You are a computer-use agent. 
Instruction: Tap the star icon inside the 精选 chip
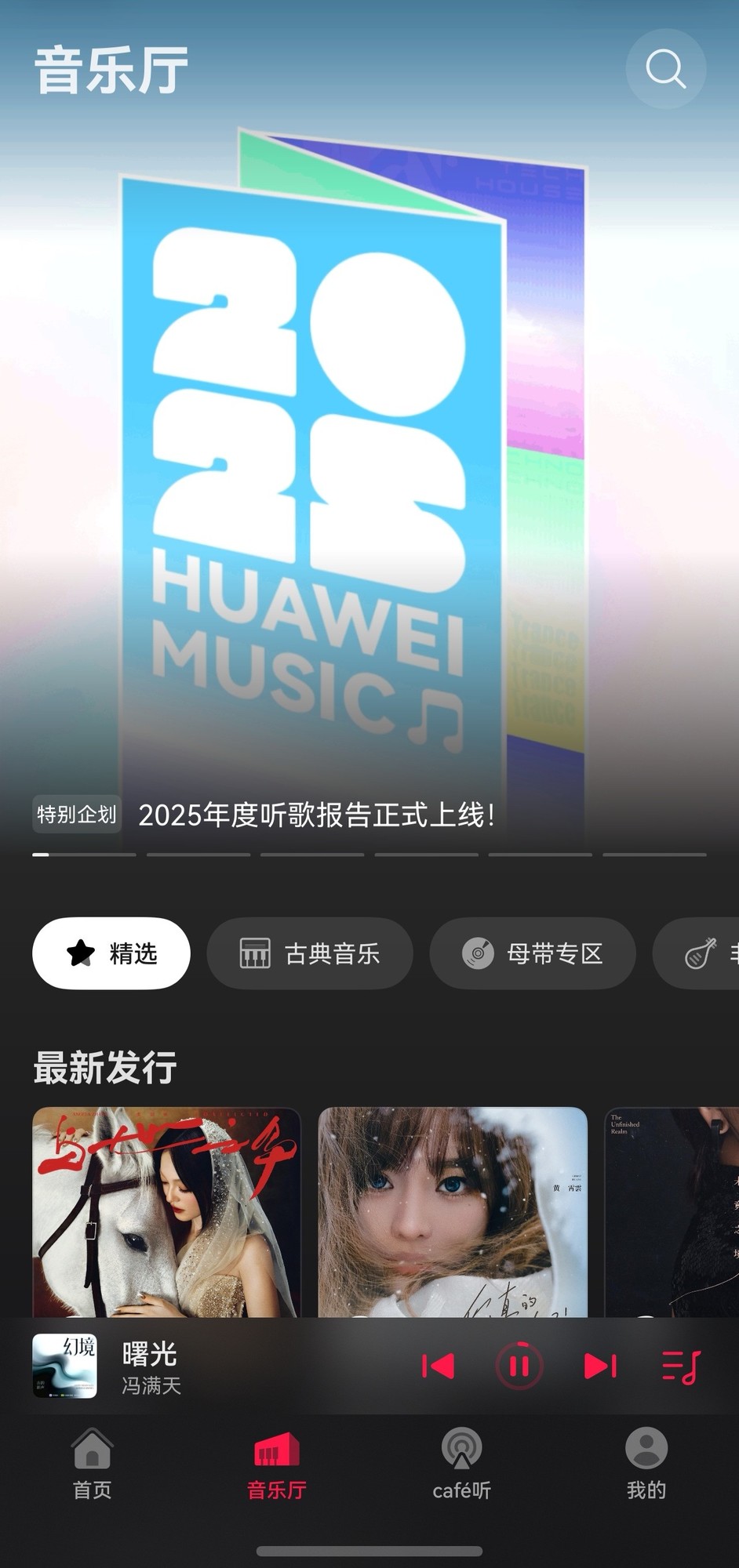point(79,951)
